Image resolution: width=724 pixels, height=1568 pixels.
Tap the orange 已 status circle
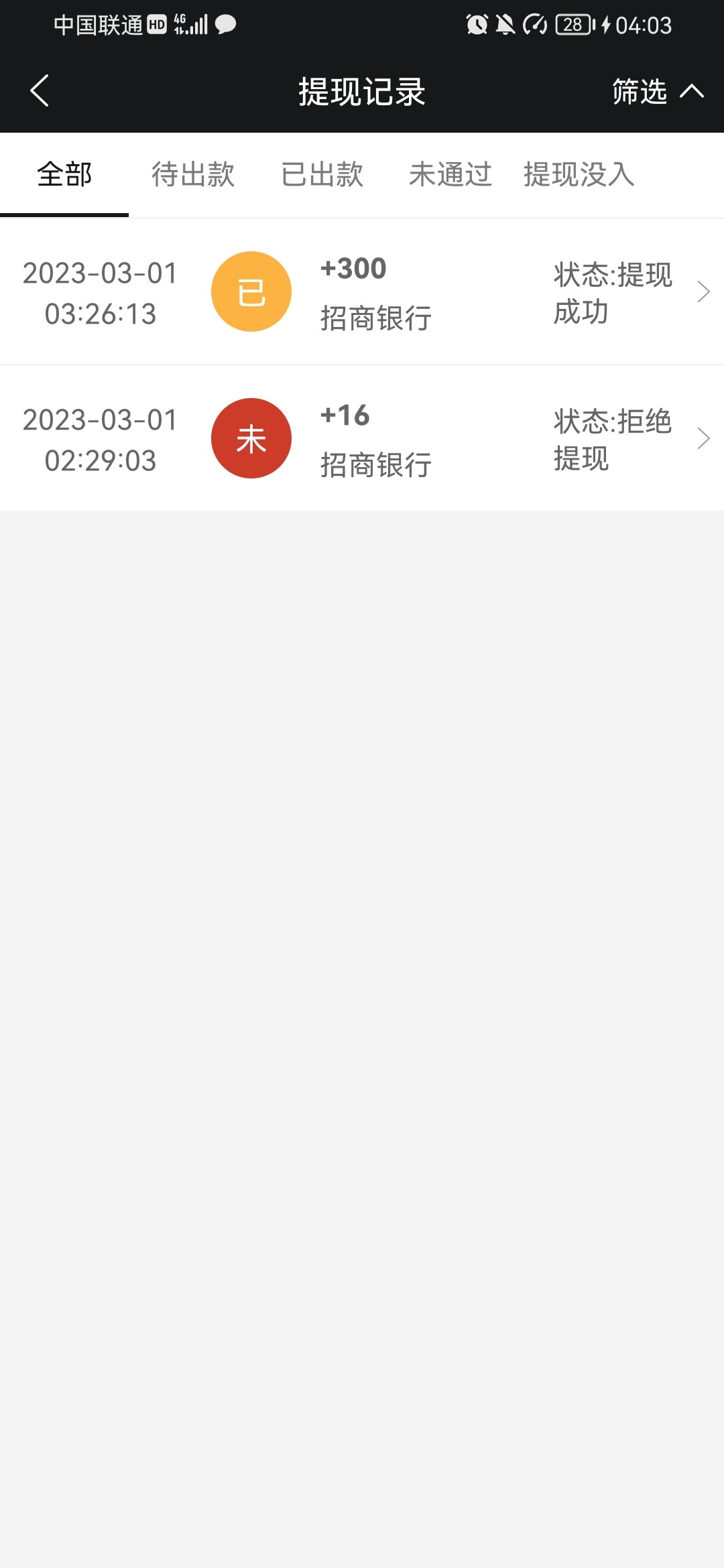pyautogui.click(x=251, y=291)
